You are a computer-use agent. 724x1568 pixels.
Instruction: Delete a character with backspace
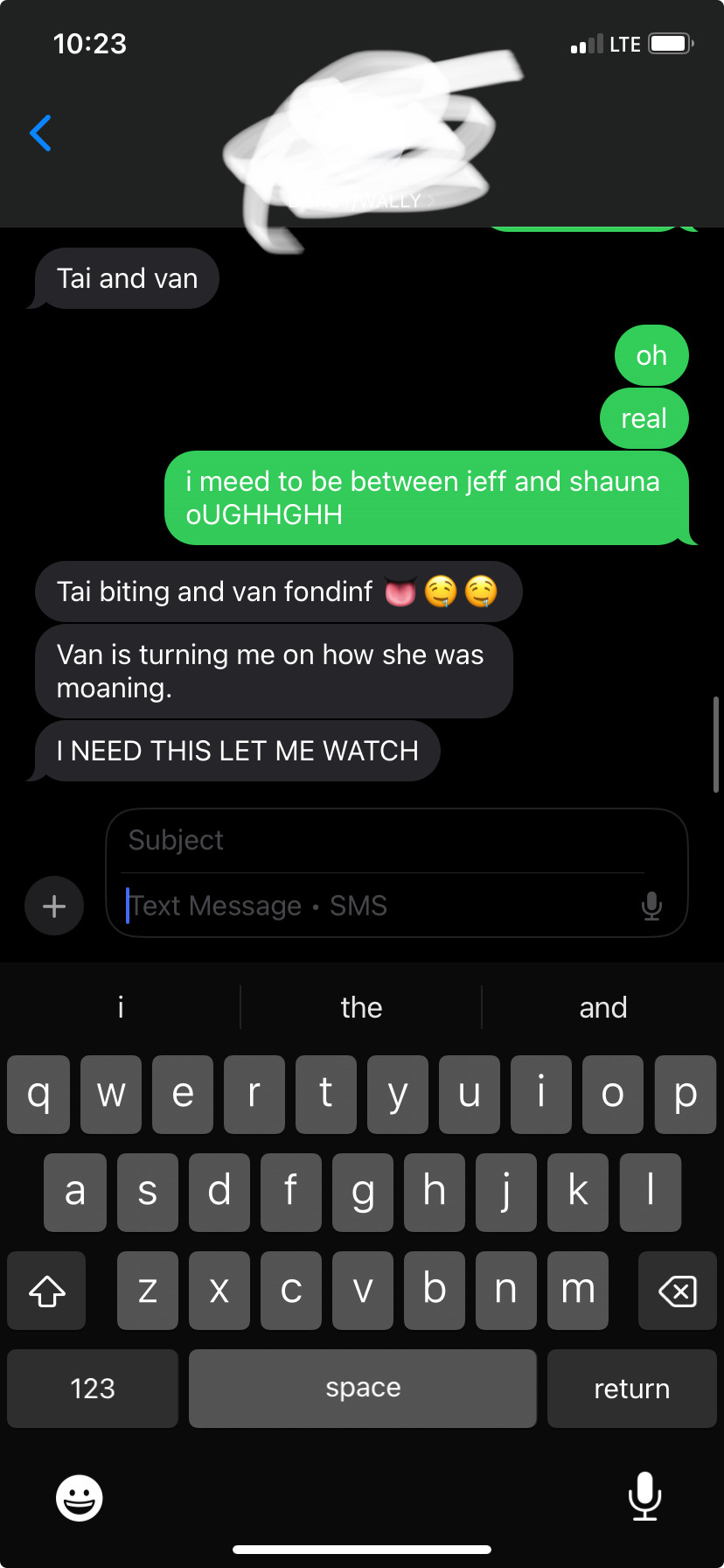pyautogui.click(x=677, y=1291)
